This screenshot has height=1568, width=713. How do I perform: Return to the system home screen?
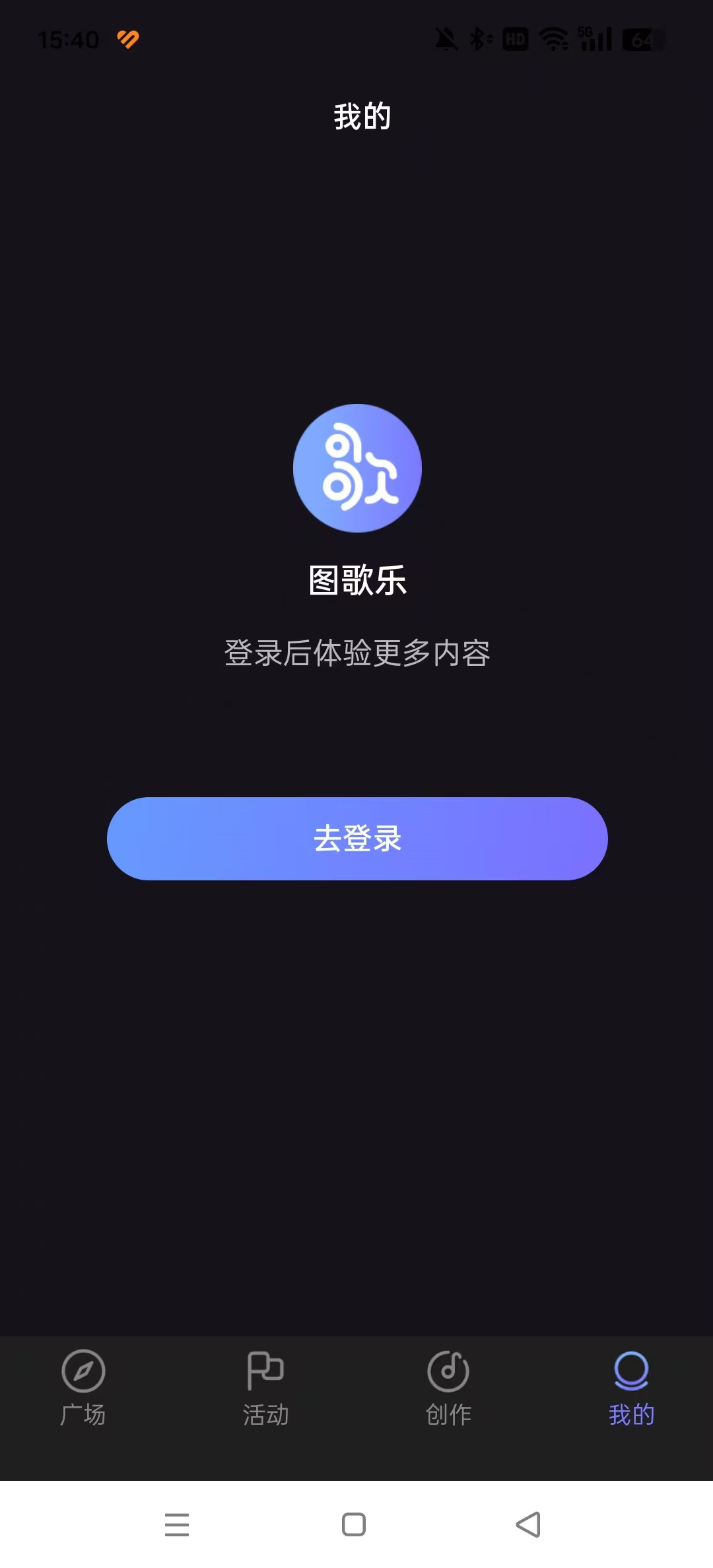click(x=354, y=1524)
